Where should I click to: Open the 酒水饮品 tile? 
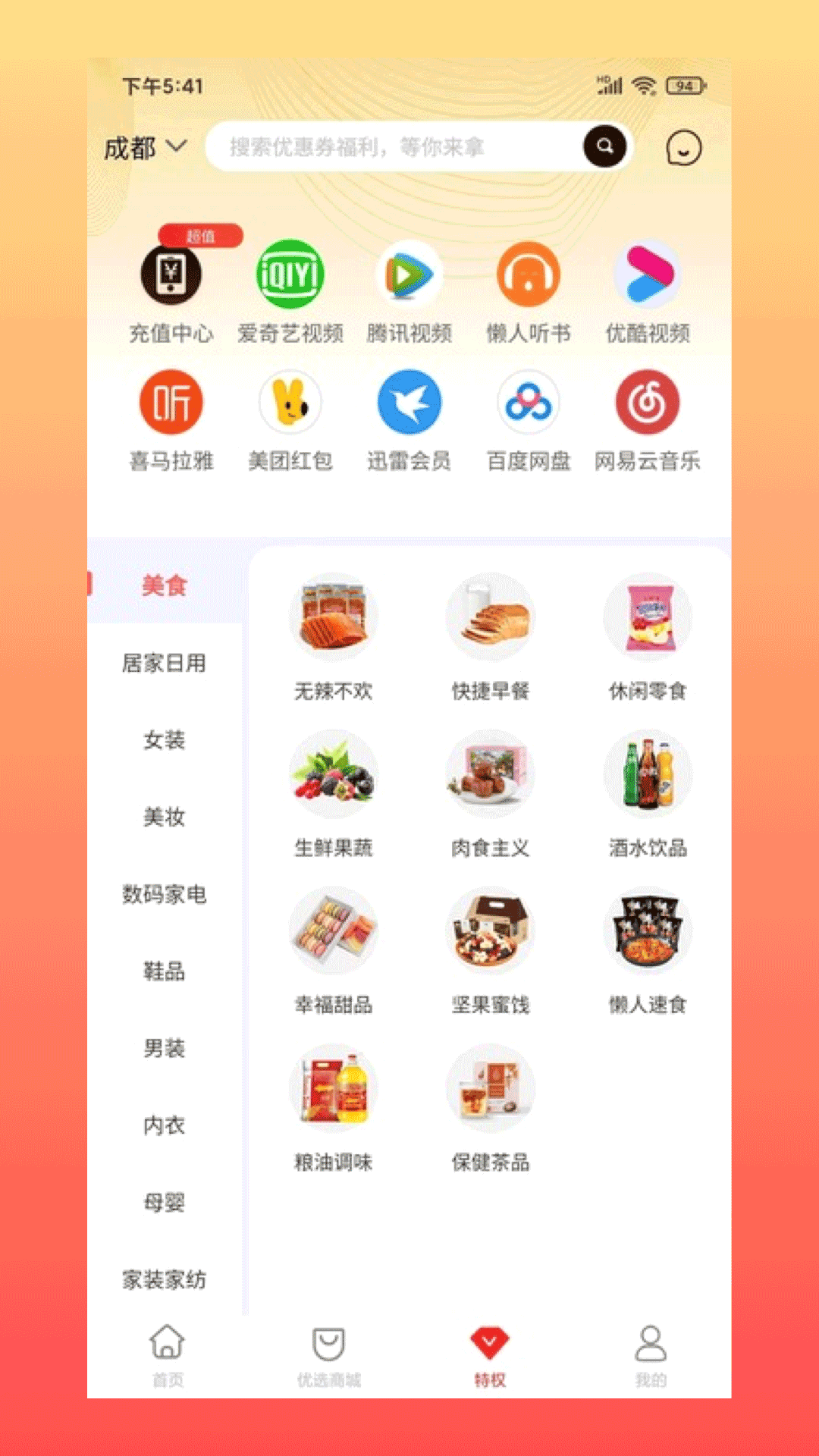point(647,792)
